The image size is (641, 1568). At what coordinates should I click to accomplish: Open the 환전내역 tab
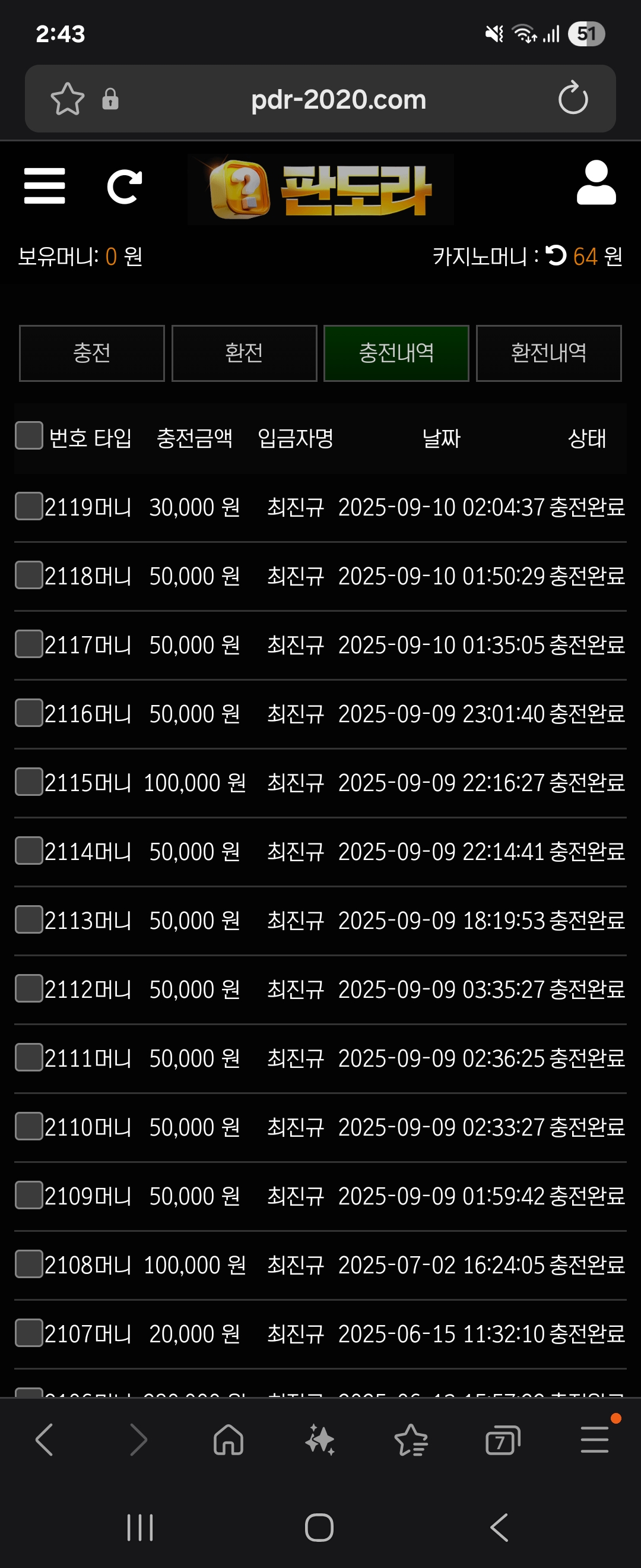pos(548,353)
